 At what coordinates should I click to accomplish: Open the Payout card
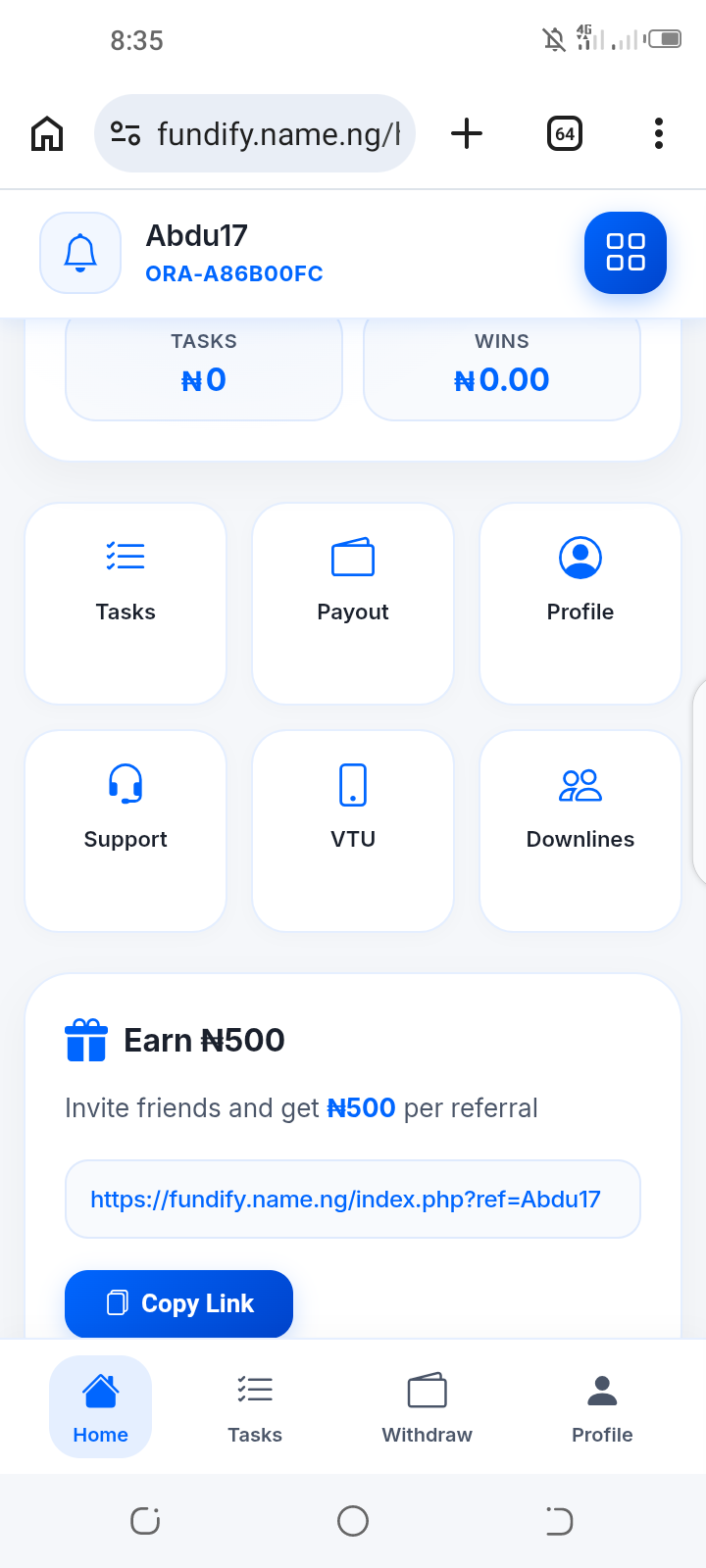[353, 603]
